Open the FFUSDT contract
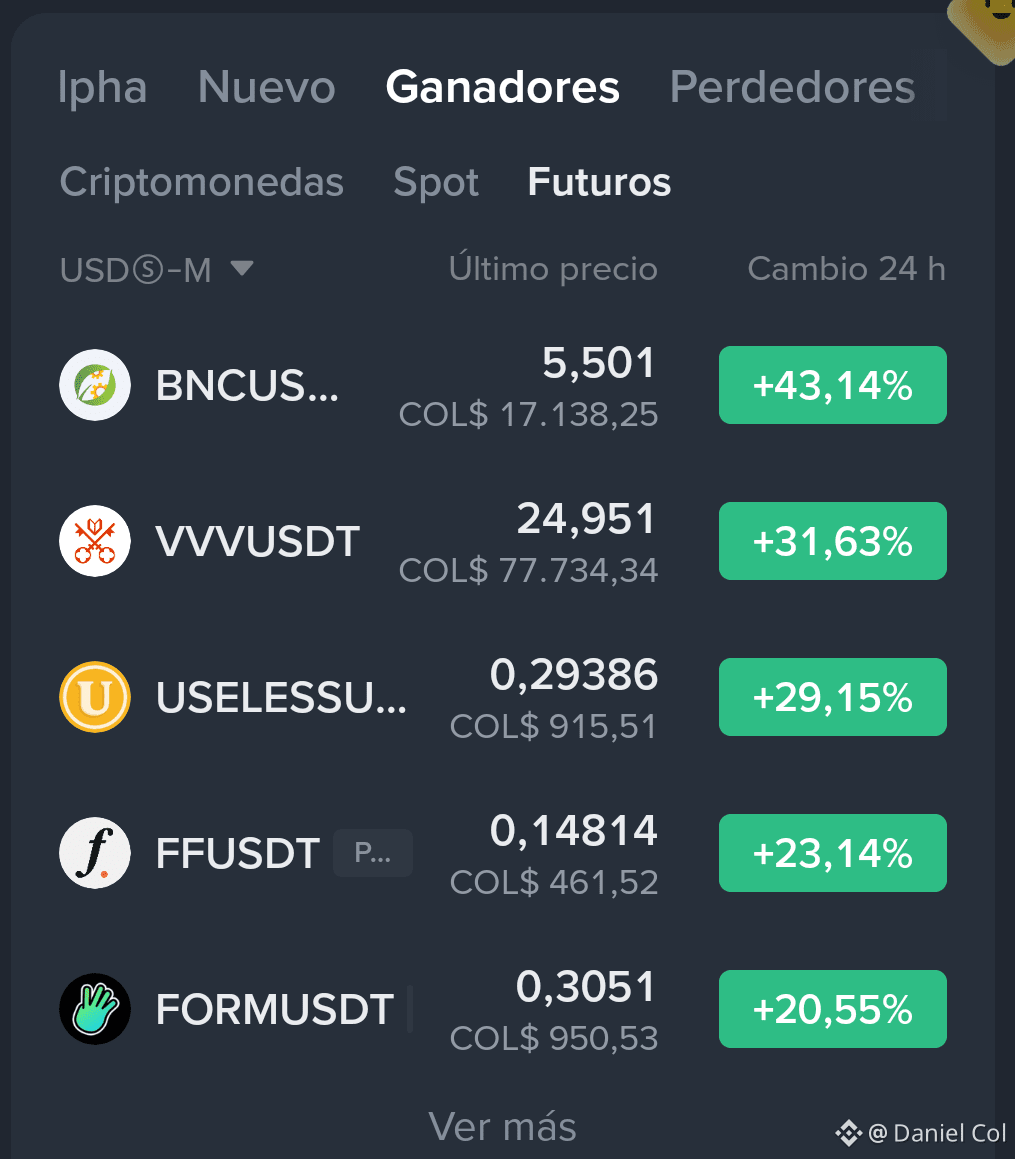Screen dimensions: 1015x1159 click(503, 853)
